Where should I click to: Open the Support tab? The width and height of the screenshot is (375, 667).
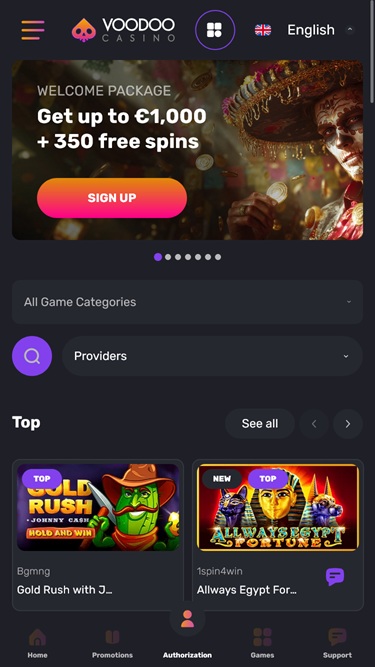pyautogui.click(x=337, y=643)
